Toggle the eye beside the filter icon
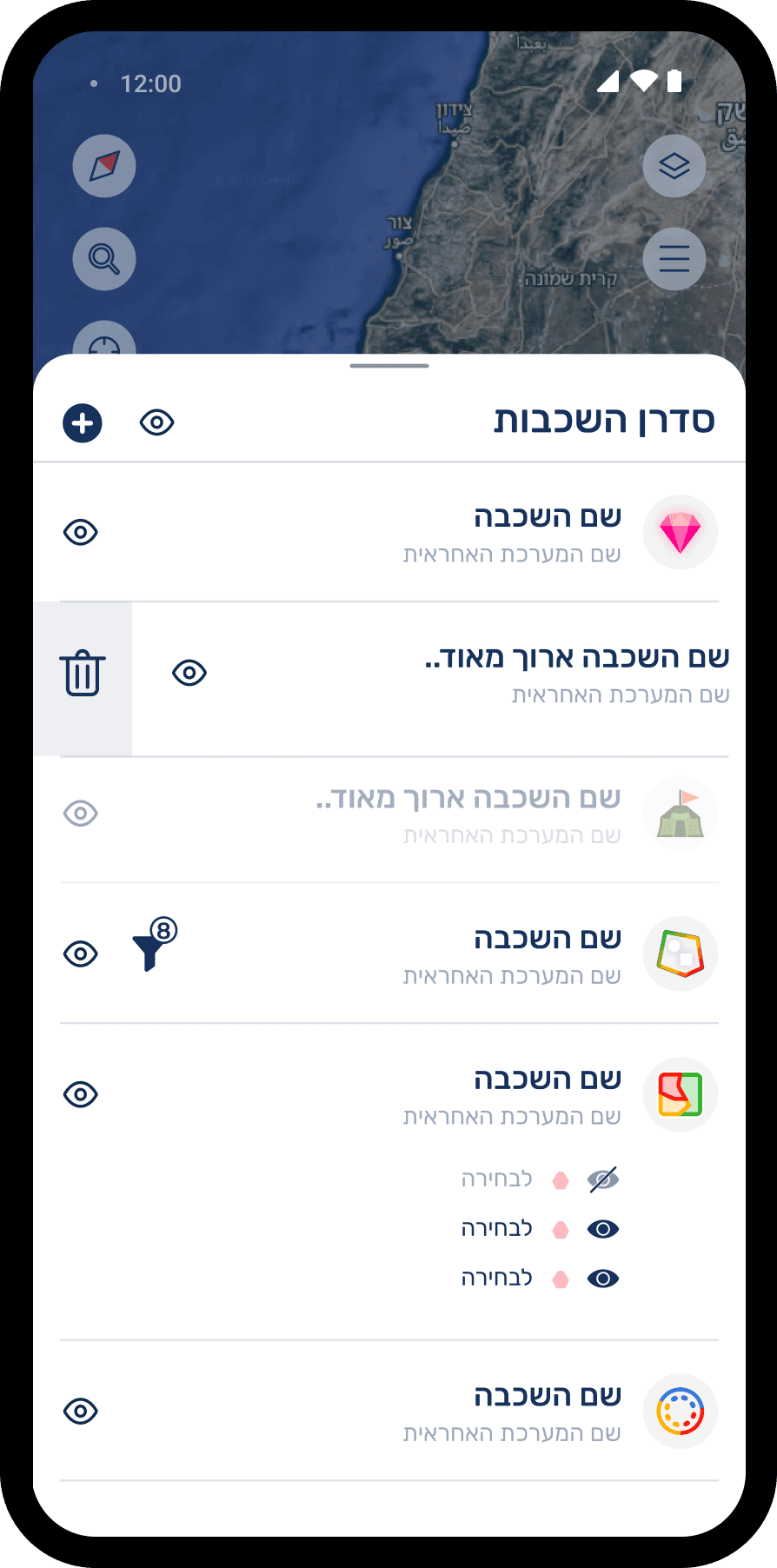 click(81, 953)
